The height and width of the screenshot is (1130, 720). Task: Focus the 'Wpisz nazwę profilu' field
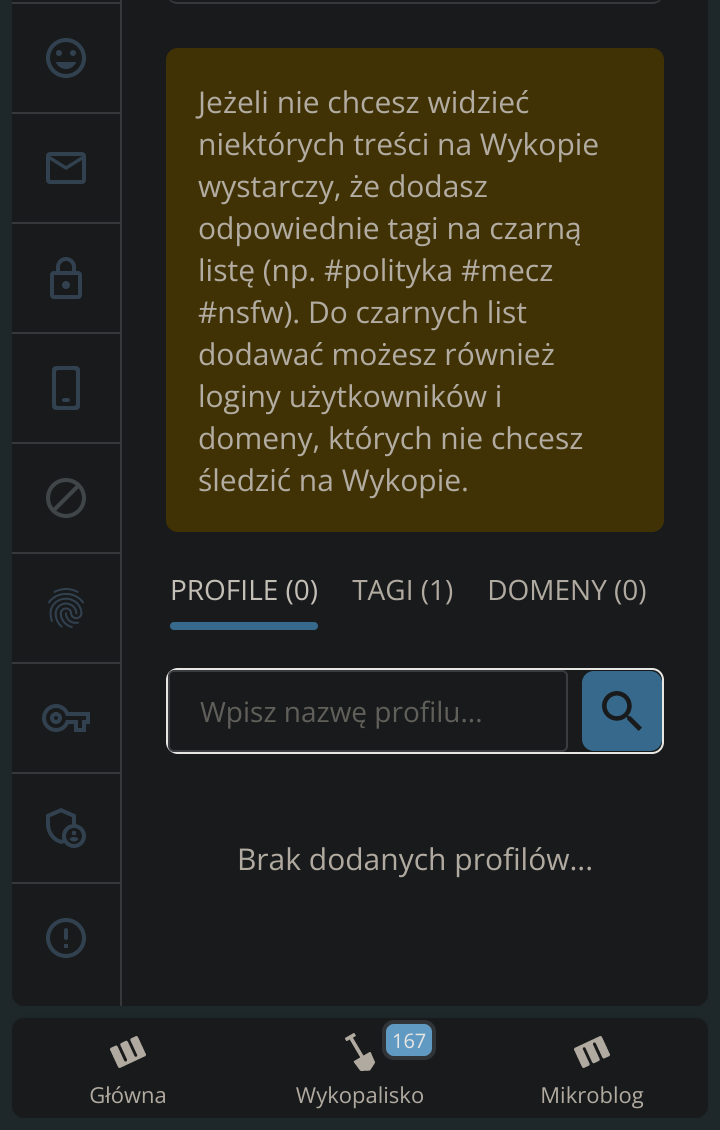click(x=367, y=712)
